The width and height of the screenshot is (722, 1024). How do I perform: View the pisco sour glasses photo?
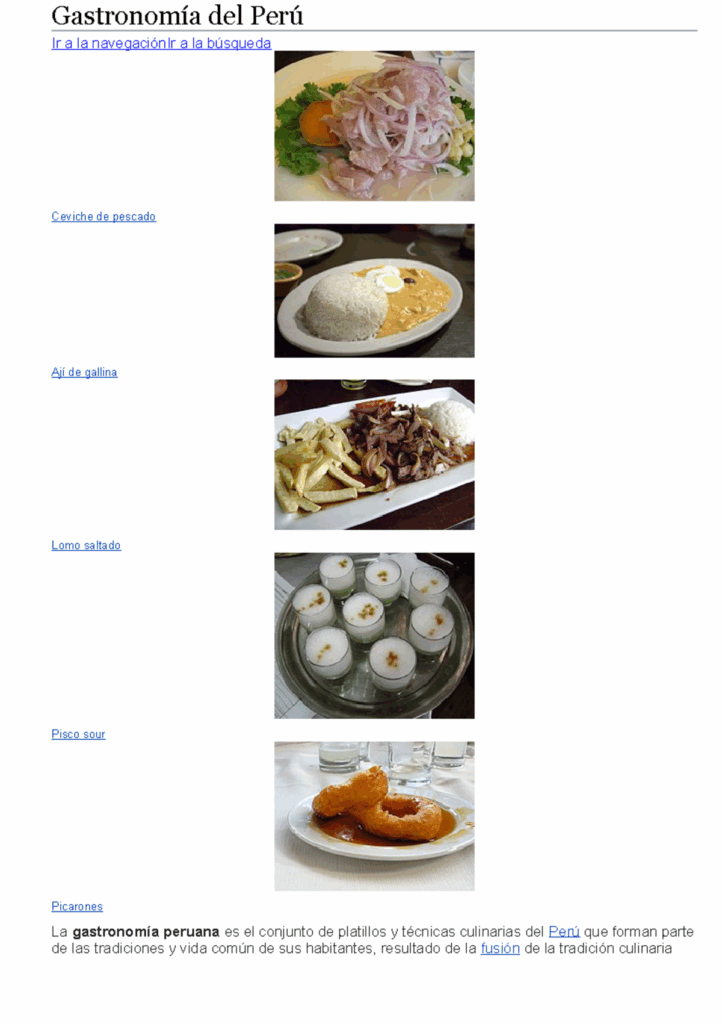pos(374,635)
